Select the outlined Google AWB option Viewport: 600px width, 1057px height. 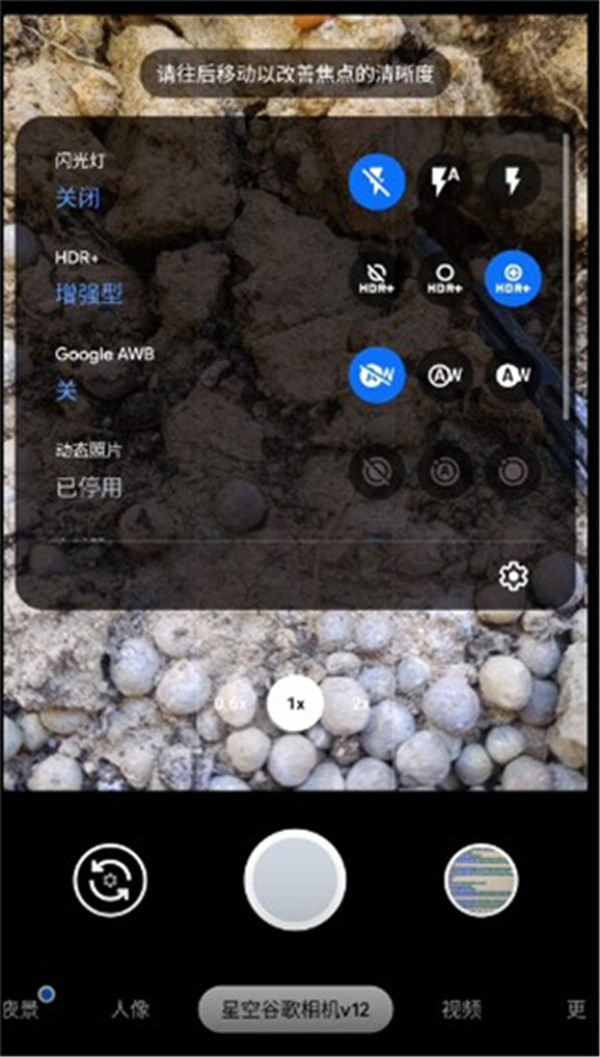(445, 374)
